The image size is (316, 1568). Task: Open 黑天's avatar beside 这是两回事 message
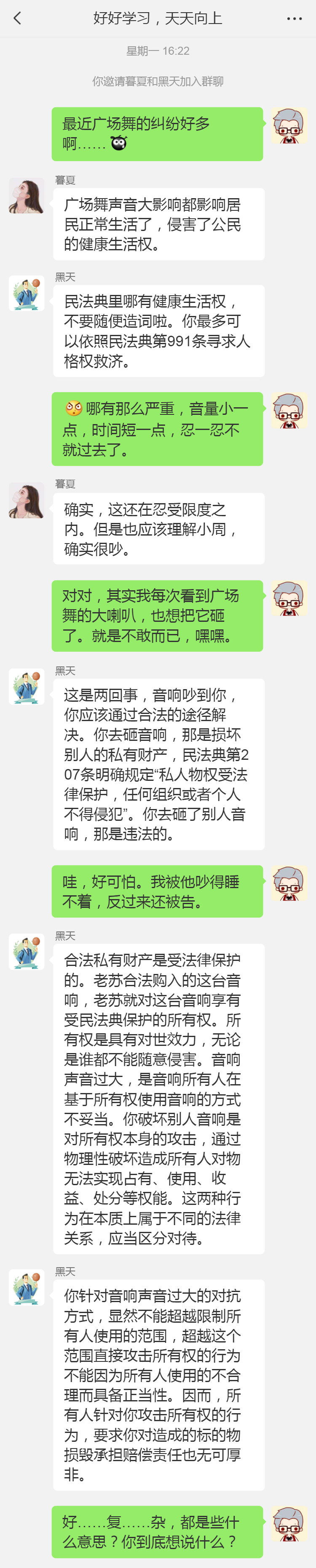pos(26,686)
